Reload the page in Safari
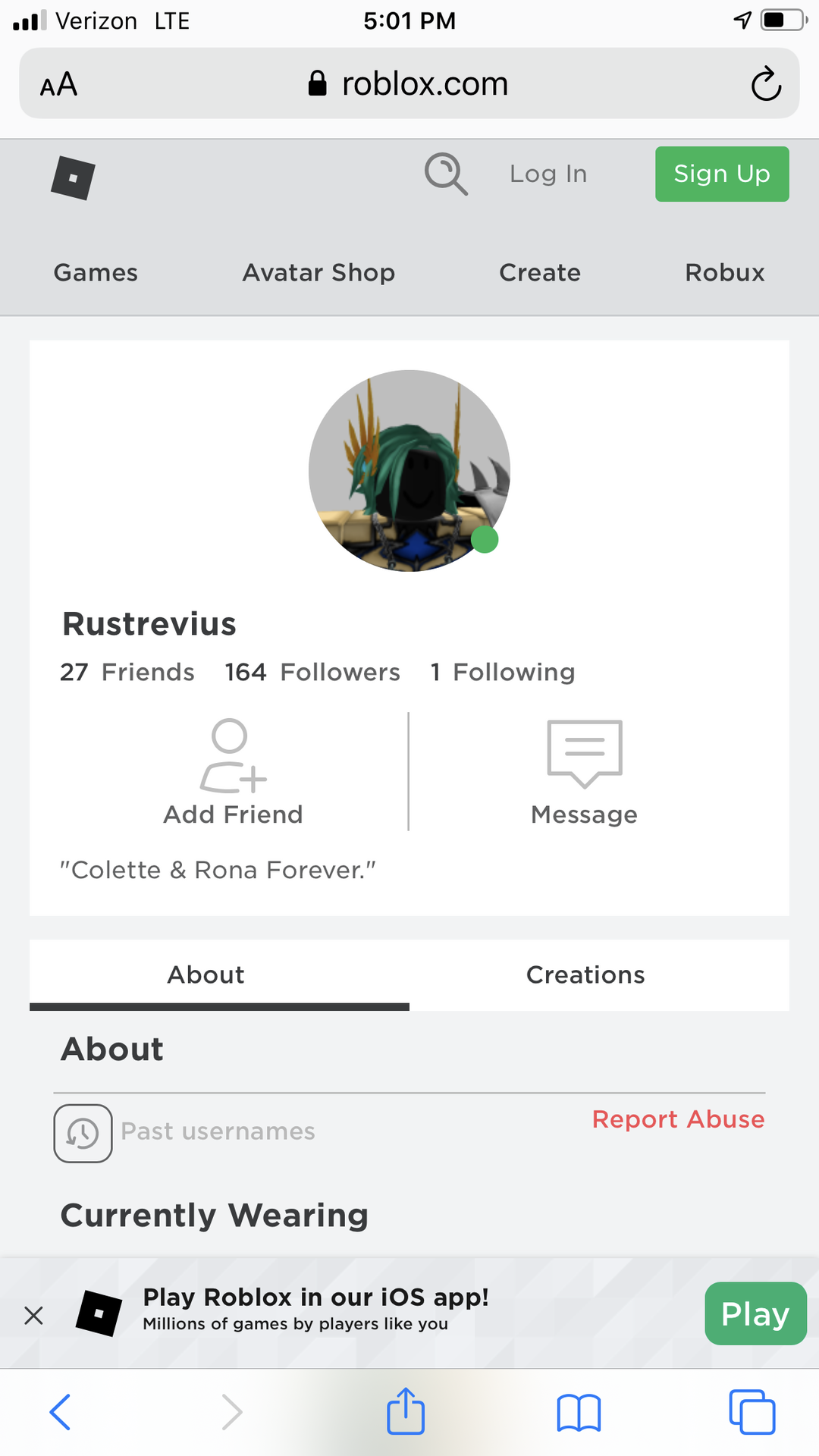This screenshot has width=819, height=1456. [766, 83]
